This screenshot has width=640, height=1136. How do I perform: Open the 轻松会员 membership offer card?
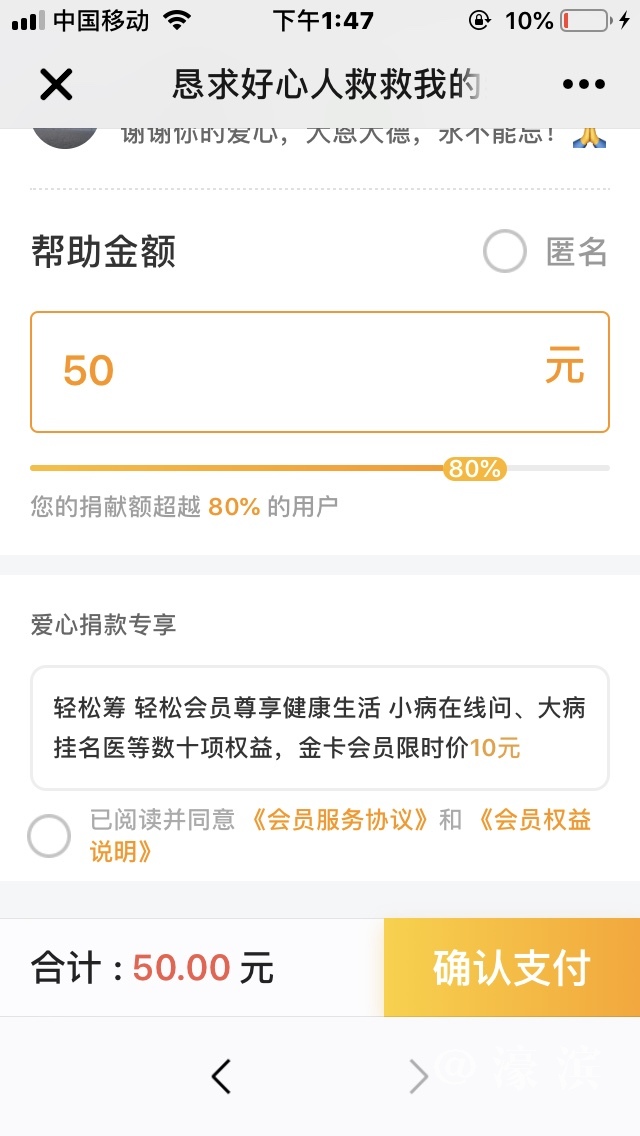319,728
